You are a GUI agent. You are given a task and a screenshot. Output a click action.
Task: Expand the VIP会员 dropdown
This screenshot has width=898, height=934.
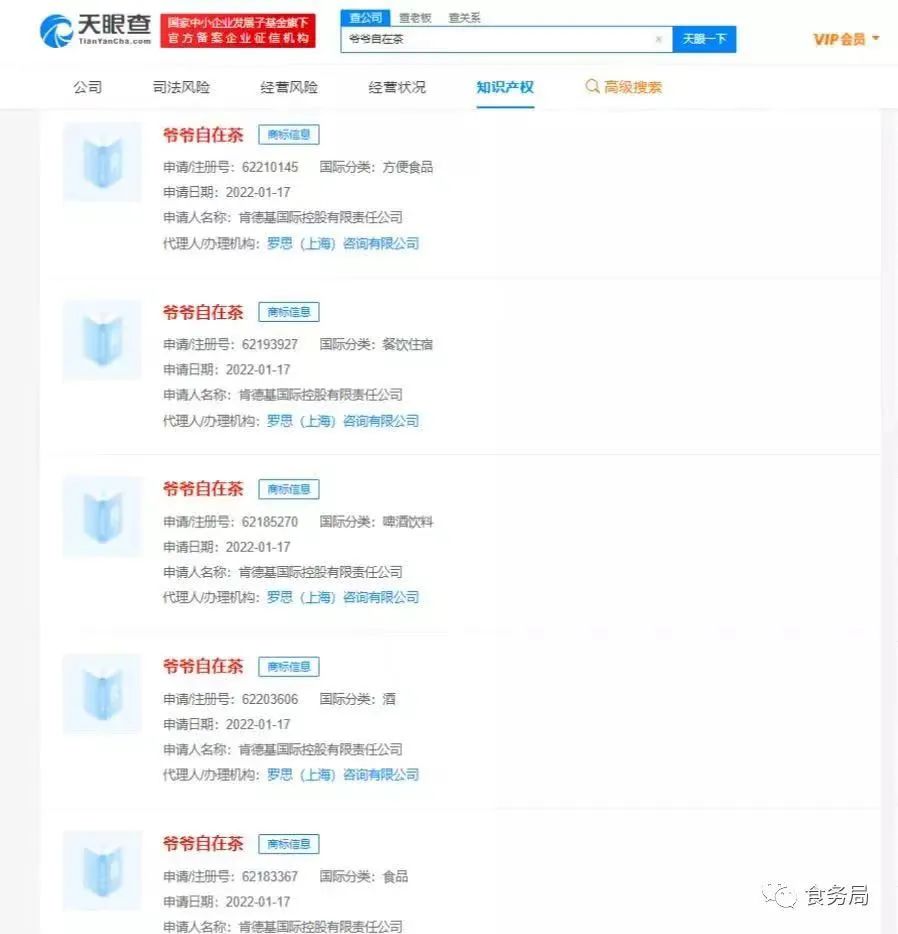846,39
